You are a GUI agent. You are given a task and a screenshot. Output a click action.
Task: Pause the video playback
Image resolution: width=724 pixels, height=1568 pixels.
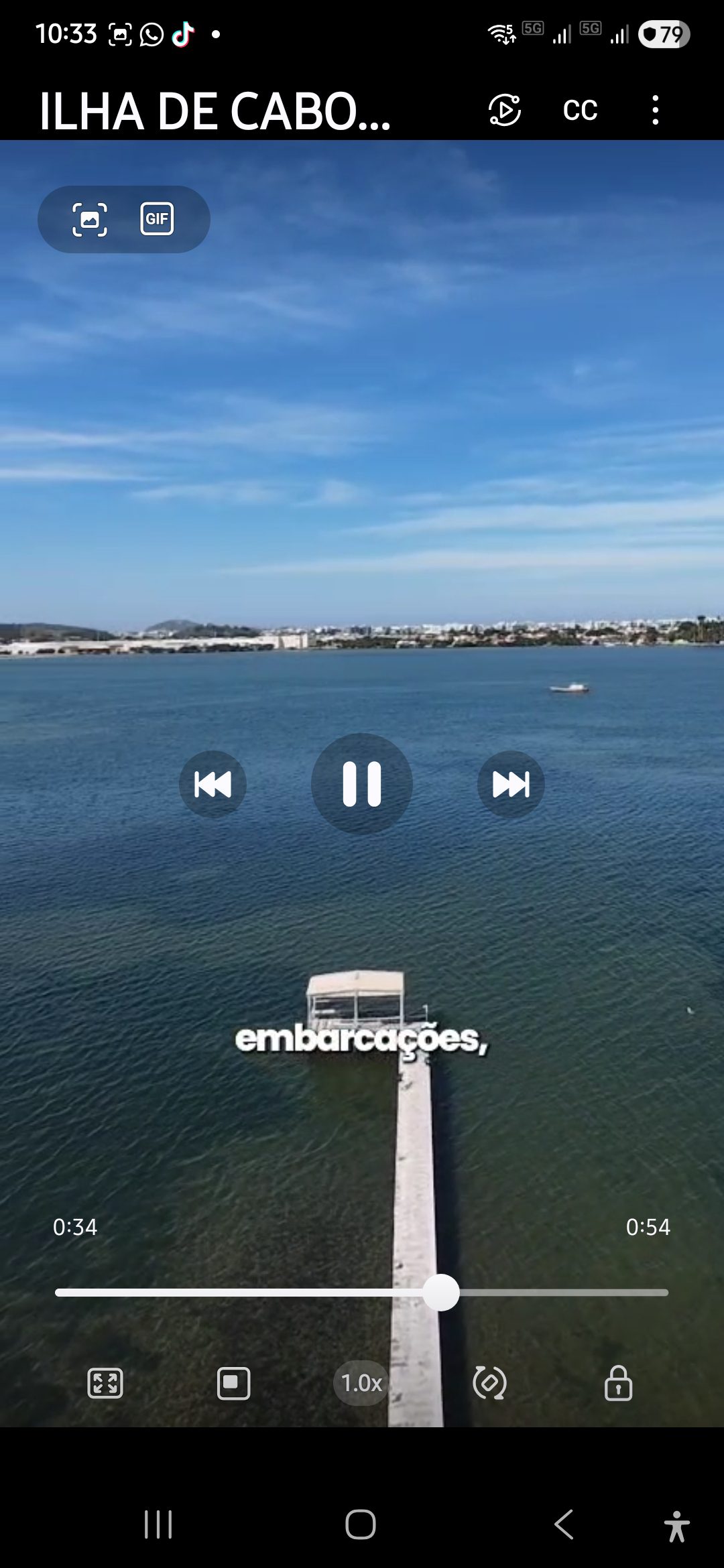click(x=362, y=783)
